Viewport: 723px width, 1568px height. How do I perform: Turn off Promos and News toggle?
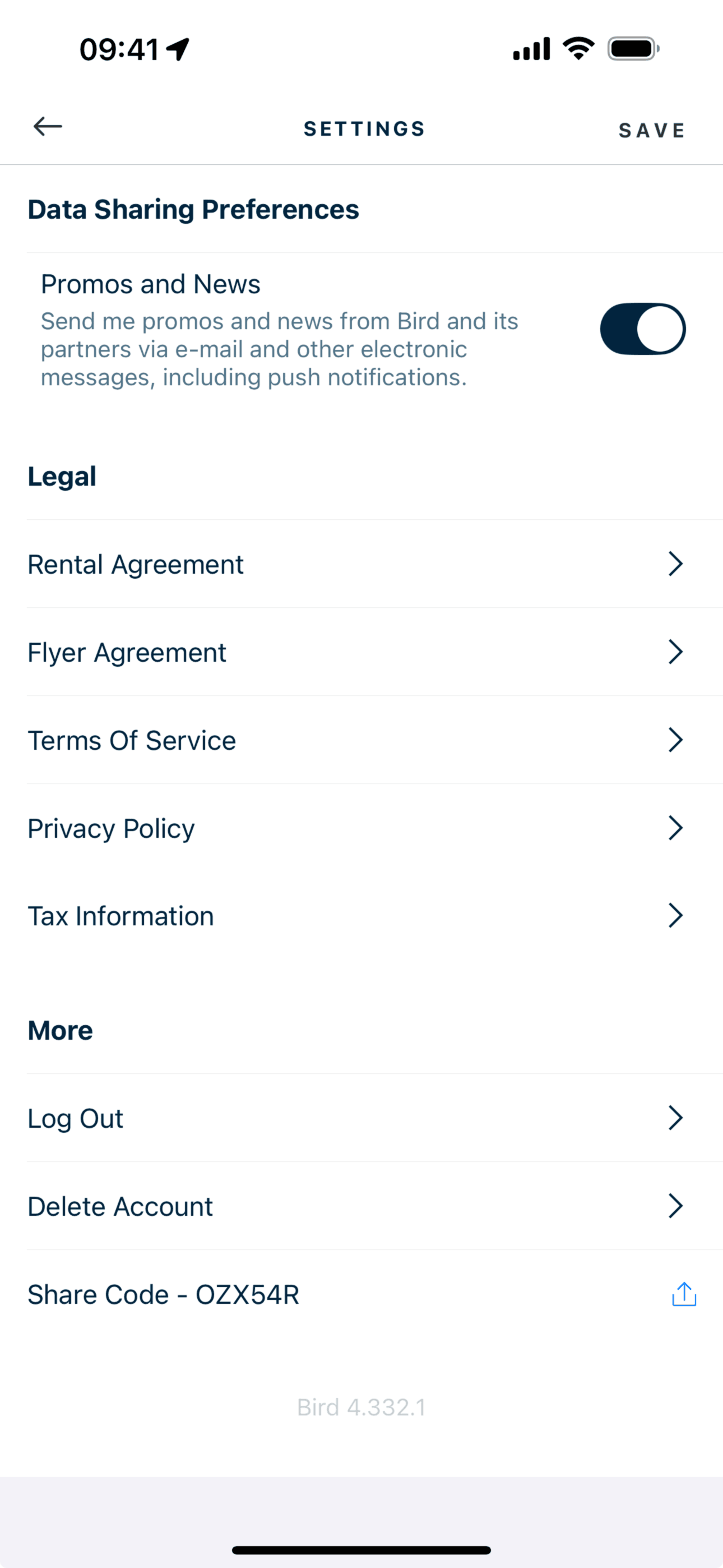click(x=642, y=329)
